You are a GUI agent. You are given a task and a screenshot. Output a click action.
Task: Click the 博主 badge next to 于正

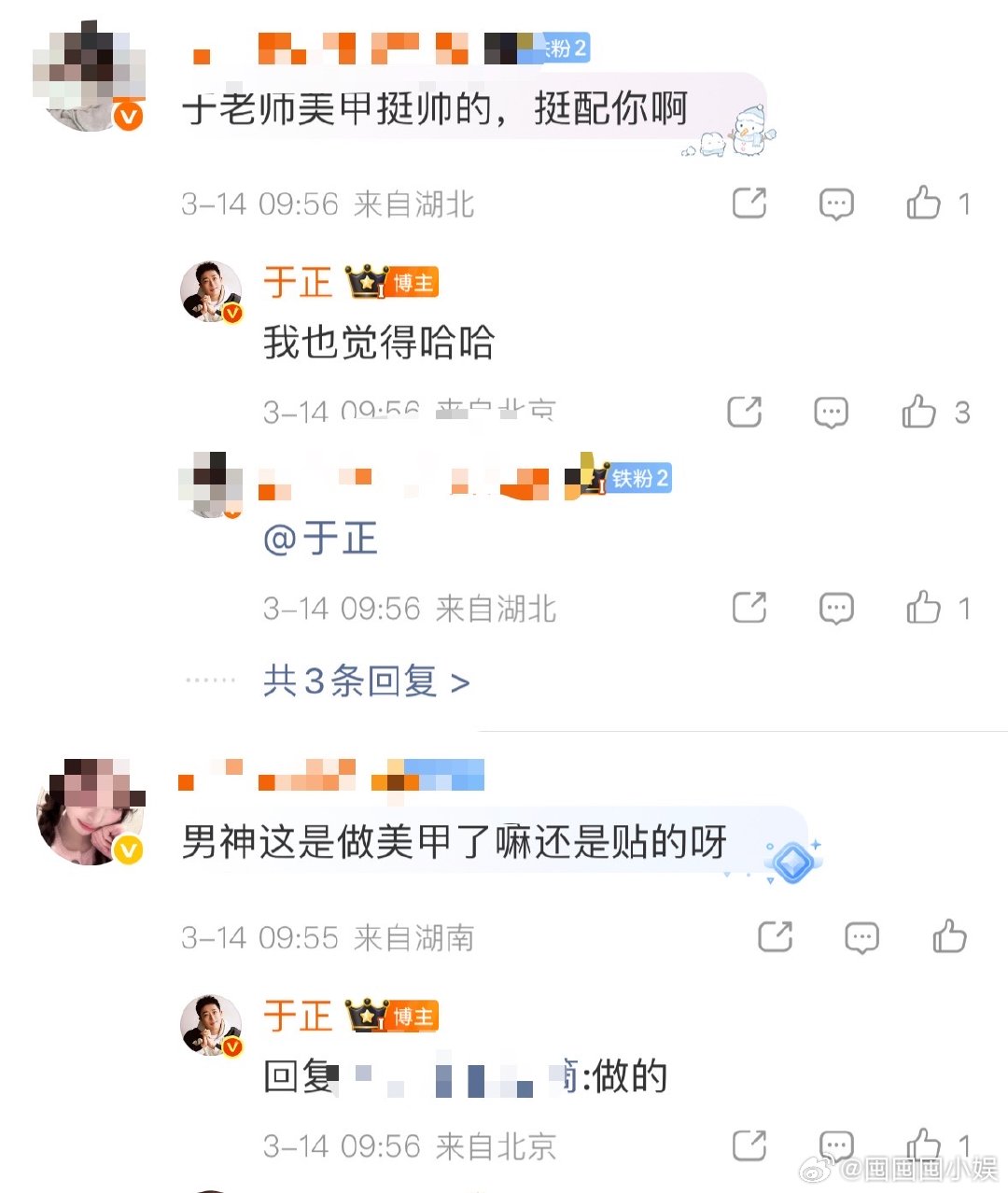coord(406,282)
